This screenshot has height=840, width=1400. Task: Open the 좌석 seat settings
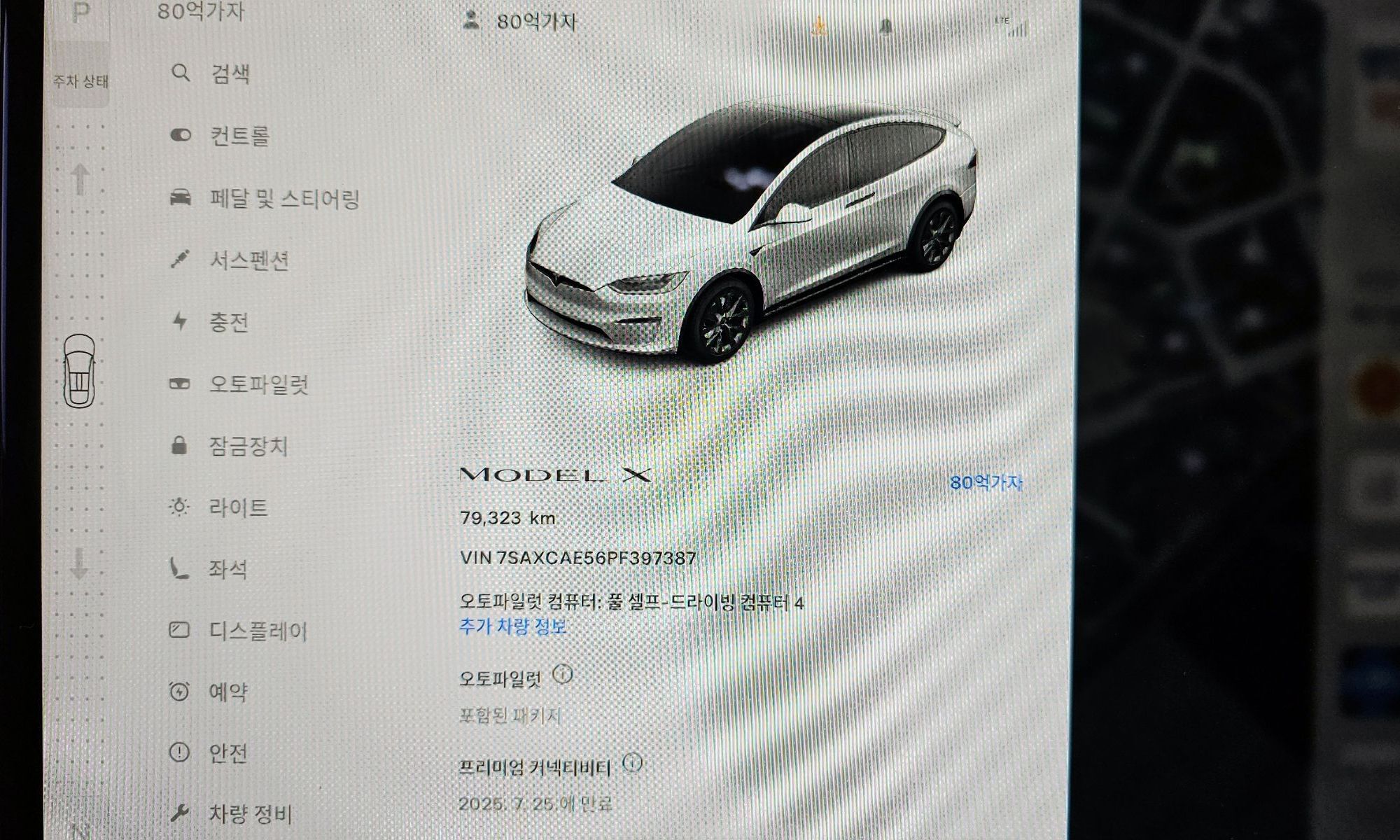tap(227, 569)
